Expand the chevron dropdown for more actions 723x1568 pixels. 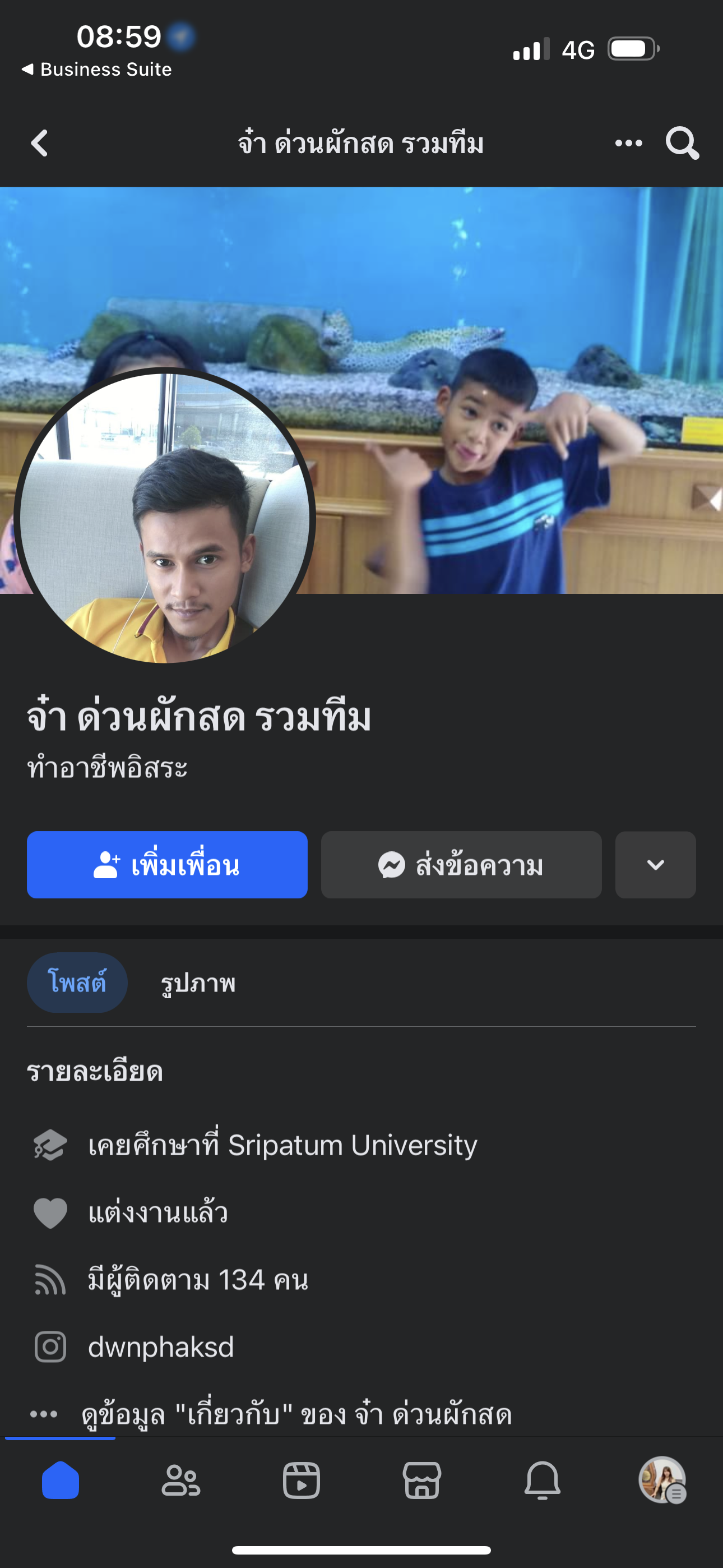pyautogui.click(x=655, y=864)
